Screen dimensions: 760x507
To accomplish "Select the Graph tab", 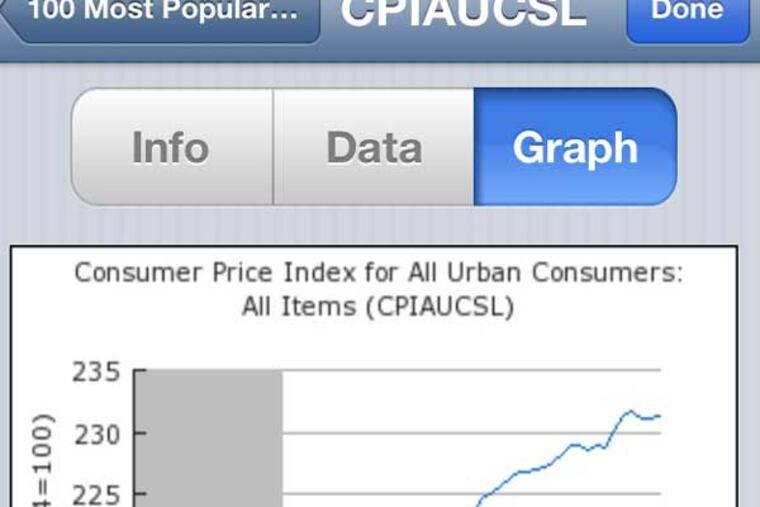I will click(575, 148).
